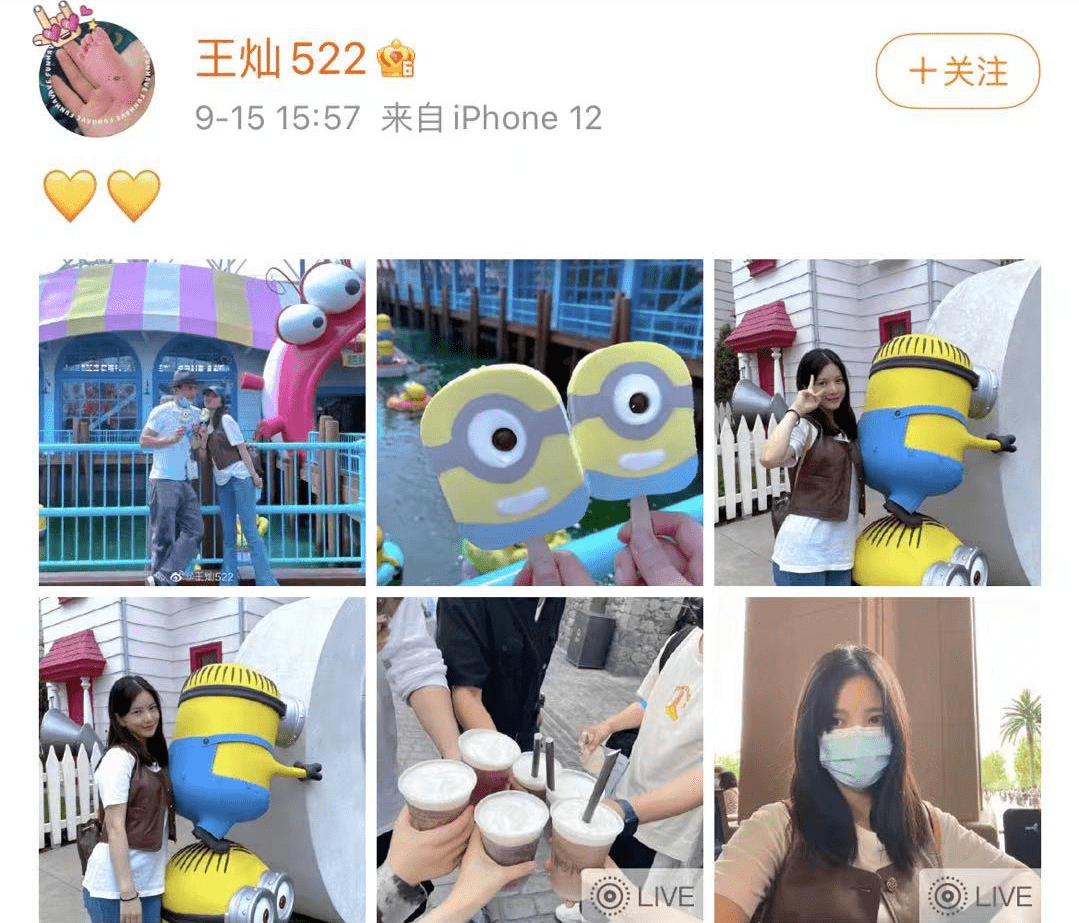Open the username 王灿522 profile link
The image size is (1079, 923).
point(282,60)
